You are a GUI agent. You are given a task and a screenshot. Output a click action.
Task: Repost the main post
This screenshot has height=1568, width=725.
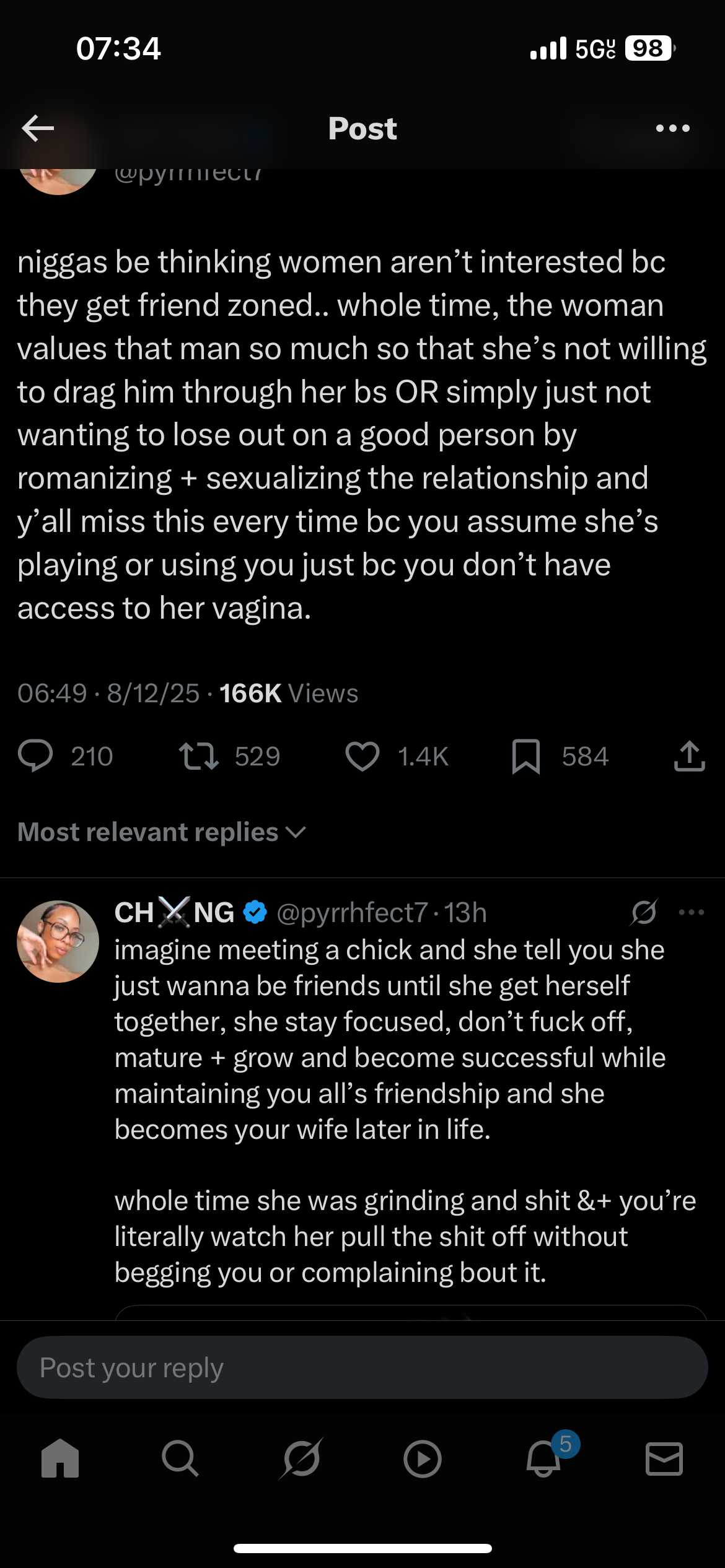[198, 756]
